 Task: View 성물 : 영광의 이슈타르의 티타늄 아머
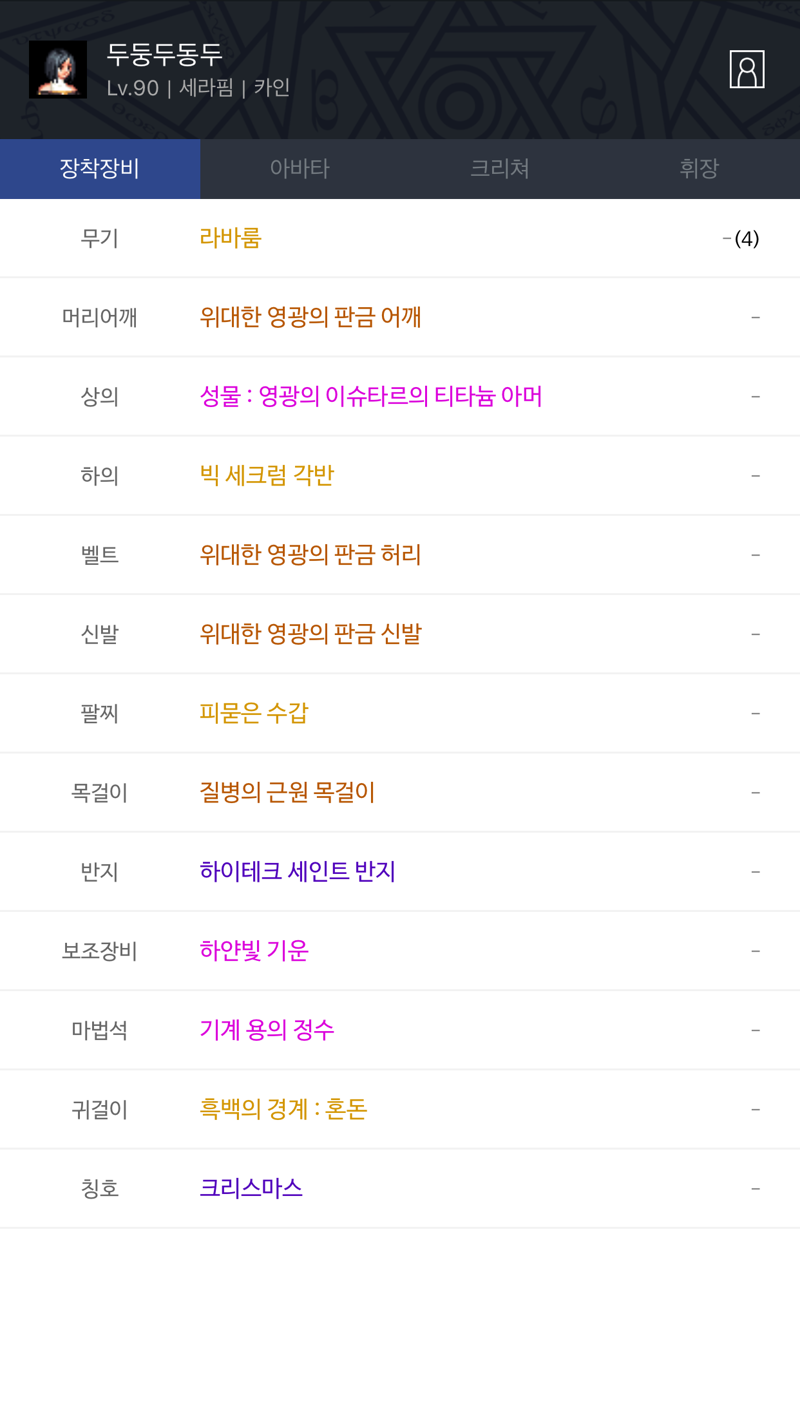pos(400,396)
